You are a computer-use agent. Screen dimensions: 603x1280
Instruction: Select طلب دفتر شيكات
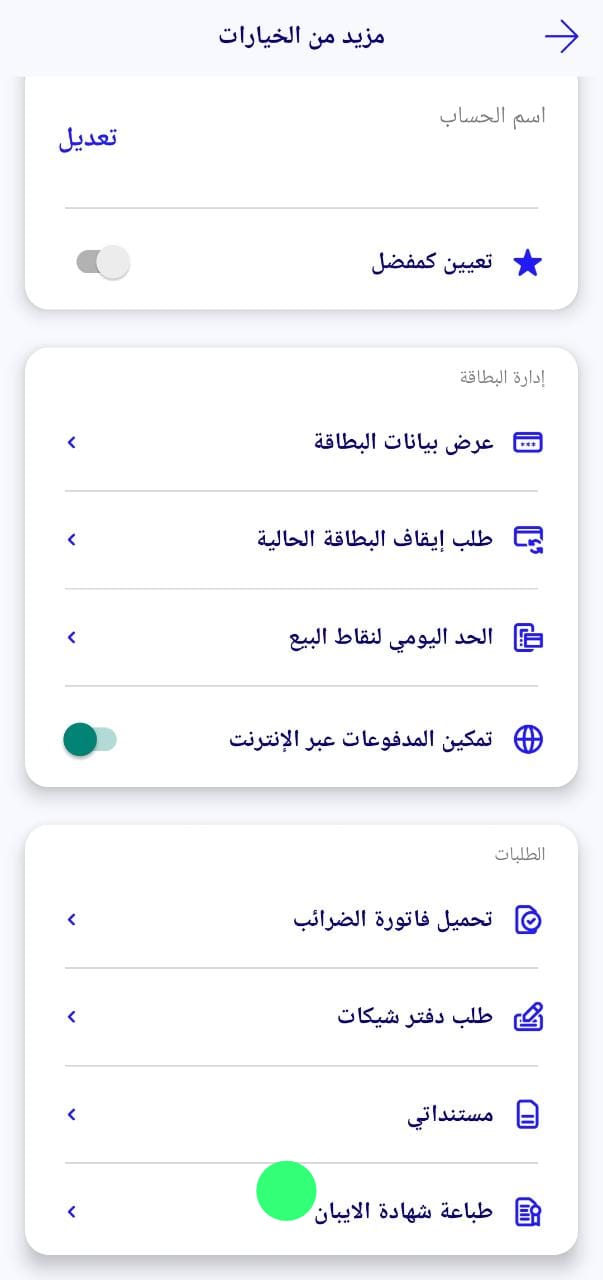[x=415, y=1017]
